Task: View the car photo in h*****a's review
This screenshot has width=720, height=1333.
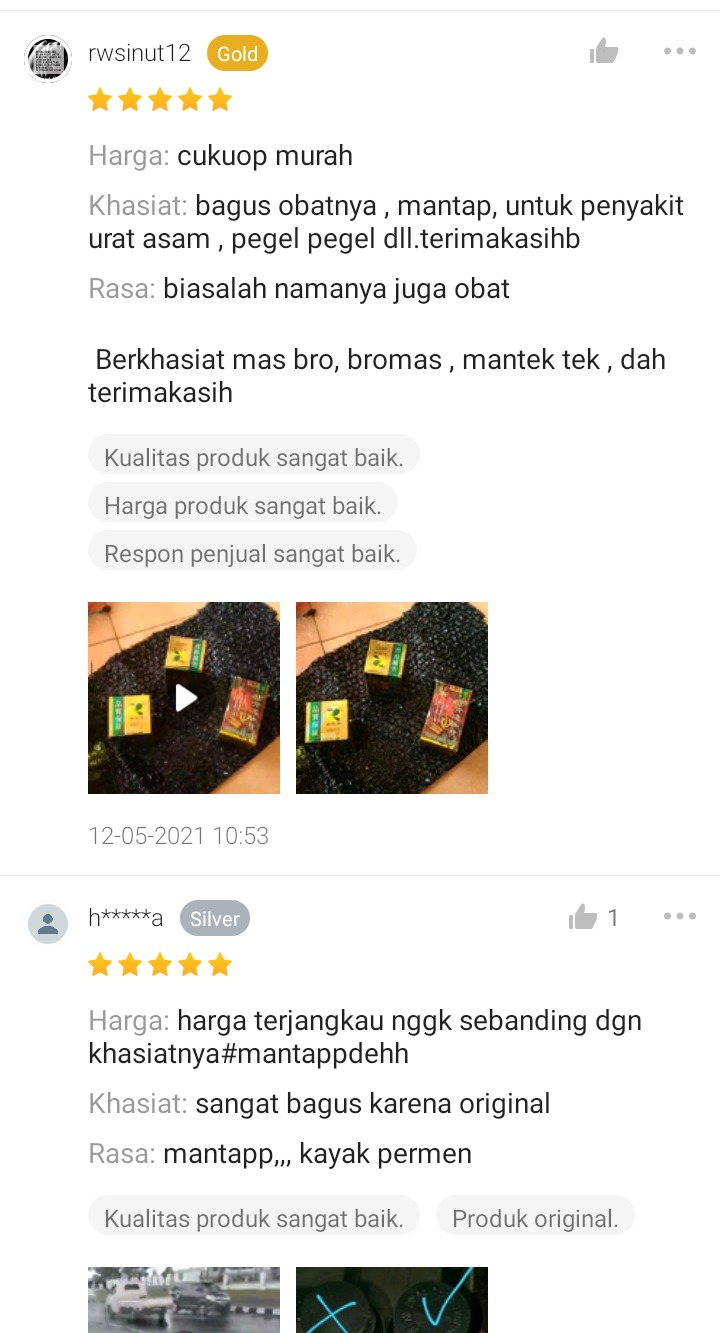Action: (x=184, y=1299)
